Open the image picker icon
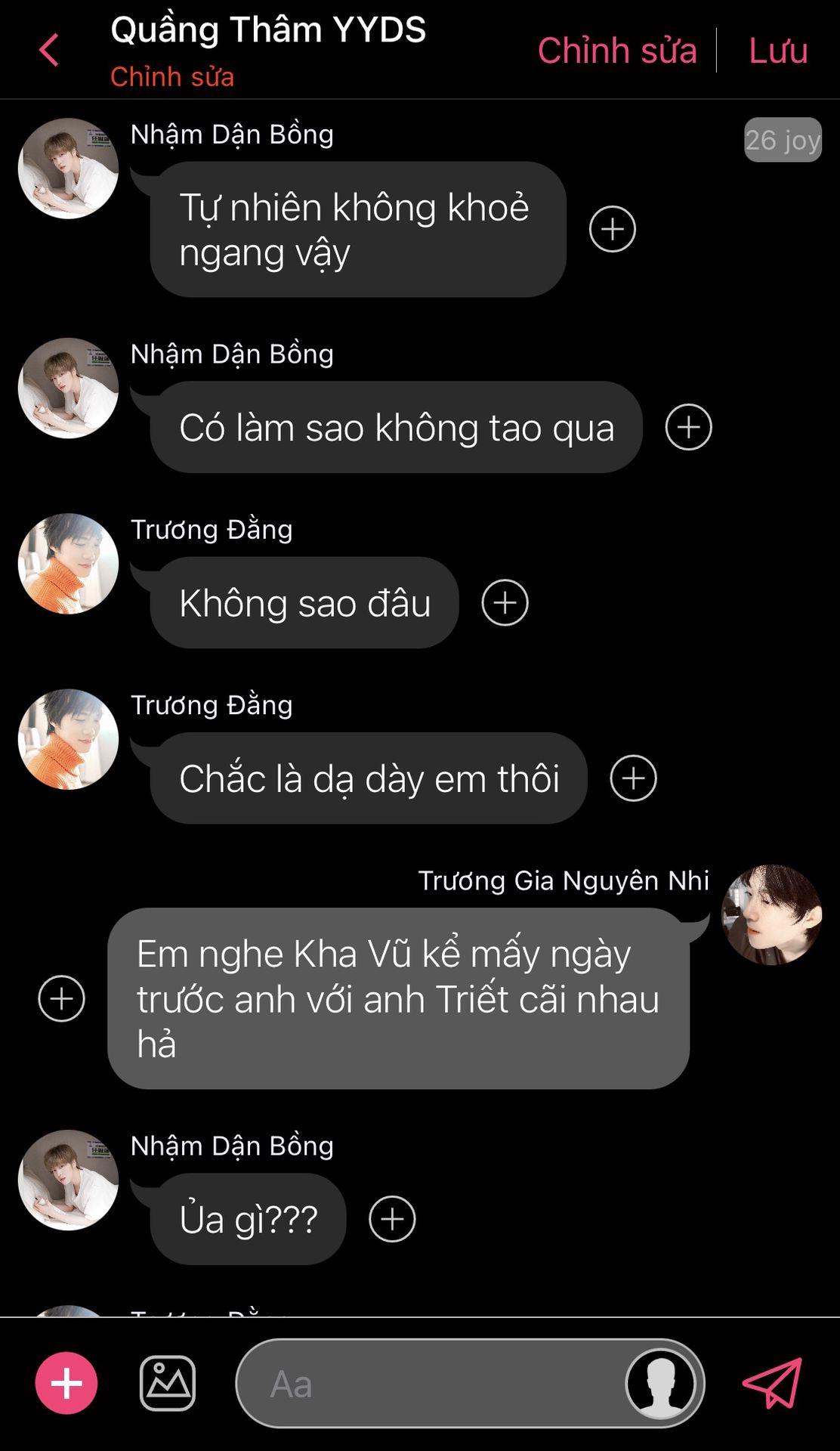This screenshot has height=1451, width=840. pyautogui.click(x=168, y=1383)
